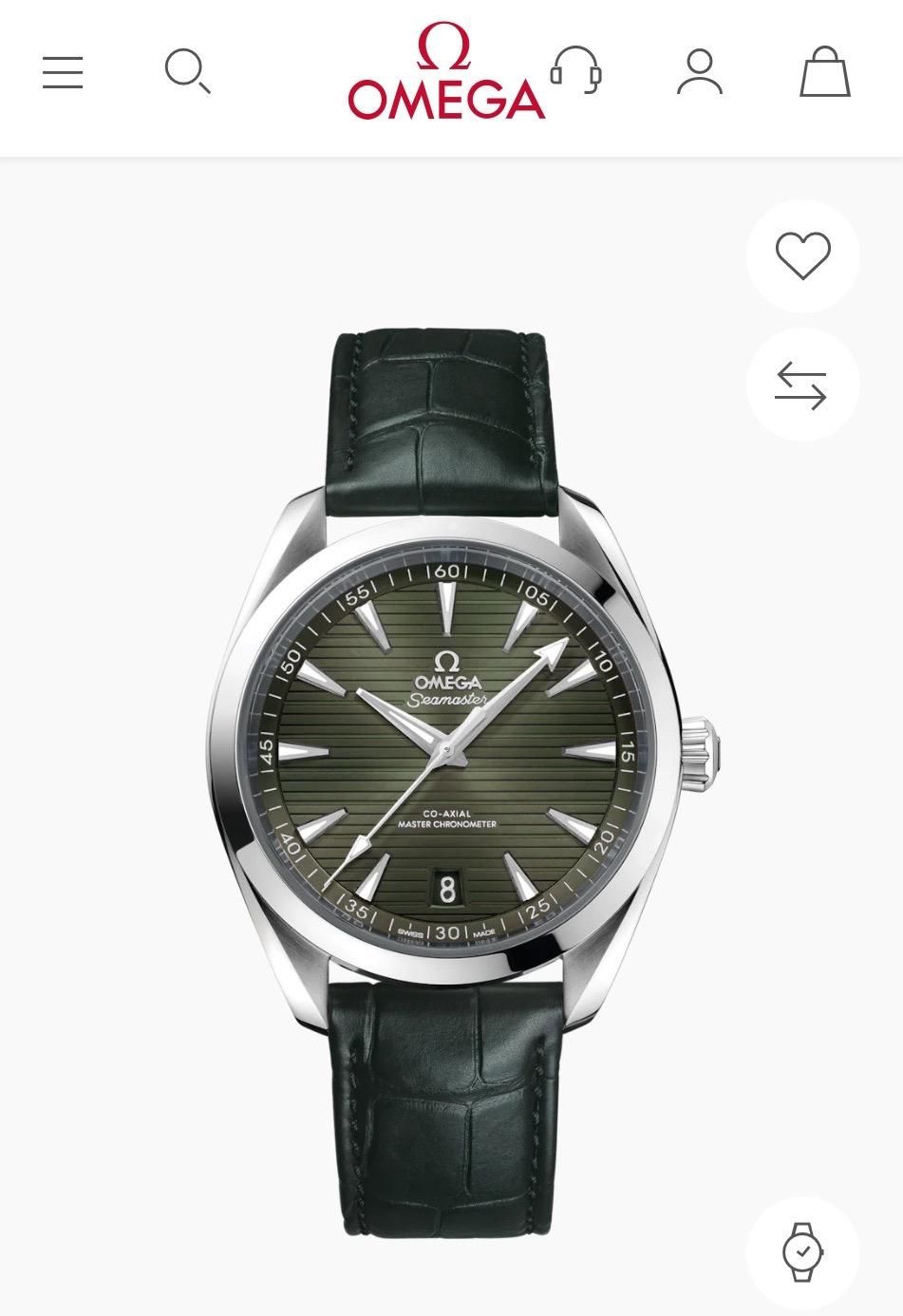View the shopping bag
This screenshot has height=1316, width=903.
pyautogui.click(x=824, y=72)
